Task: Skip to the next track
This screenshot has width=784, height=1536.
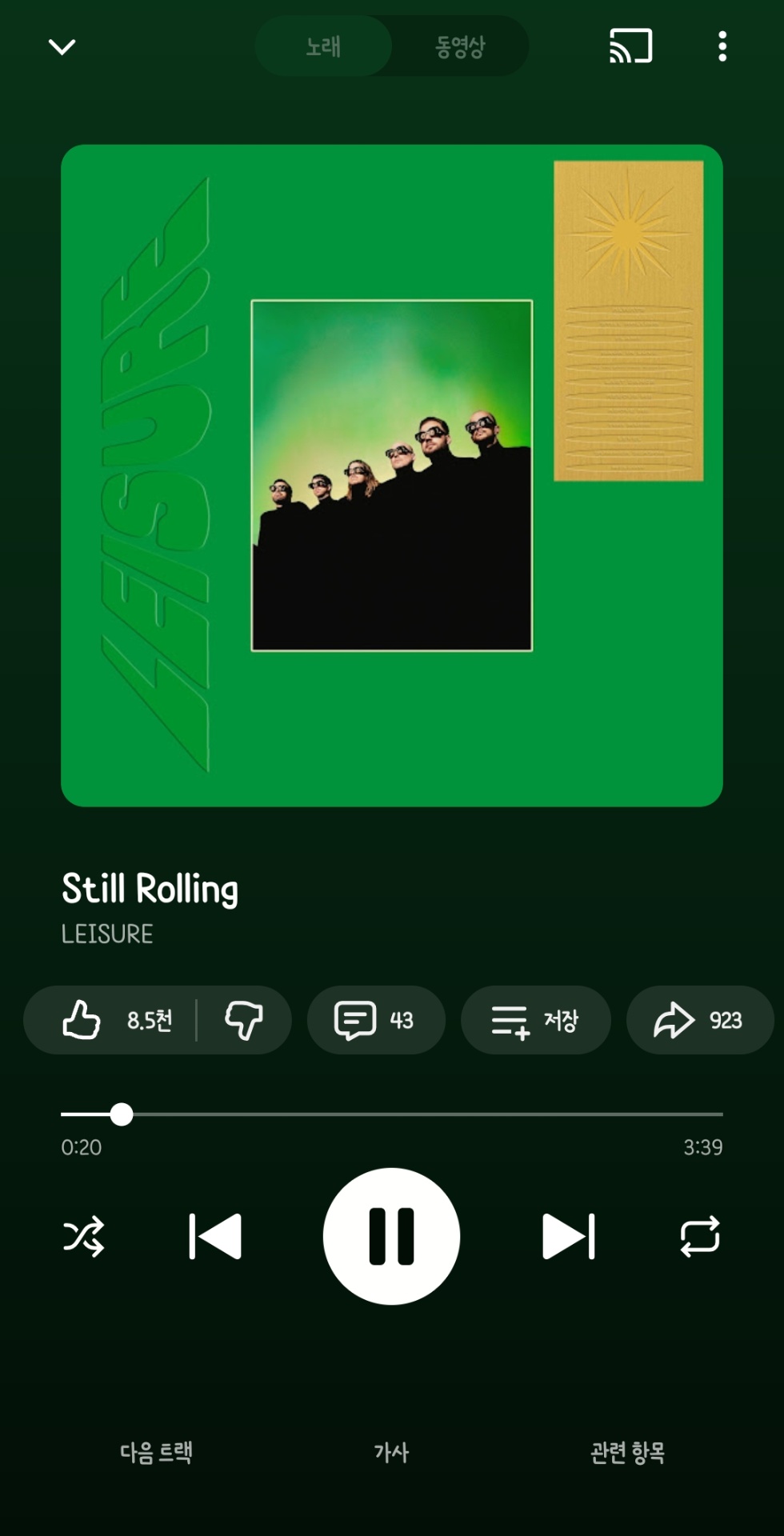Action: (568, 1236)
